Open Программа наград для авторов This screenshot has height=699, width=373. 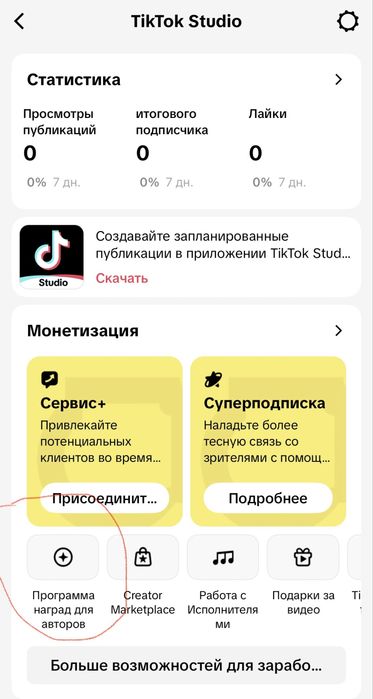tap(63, 582)
